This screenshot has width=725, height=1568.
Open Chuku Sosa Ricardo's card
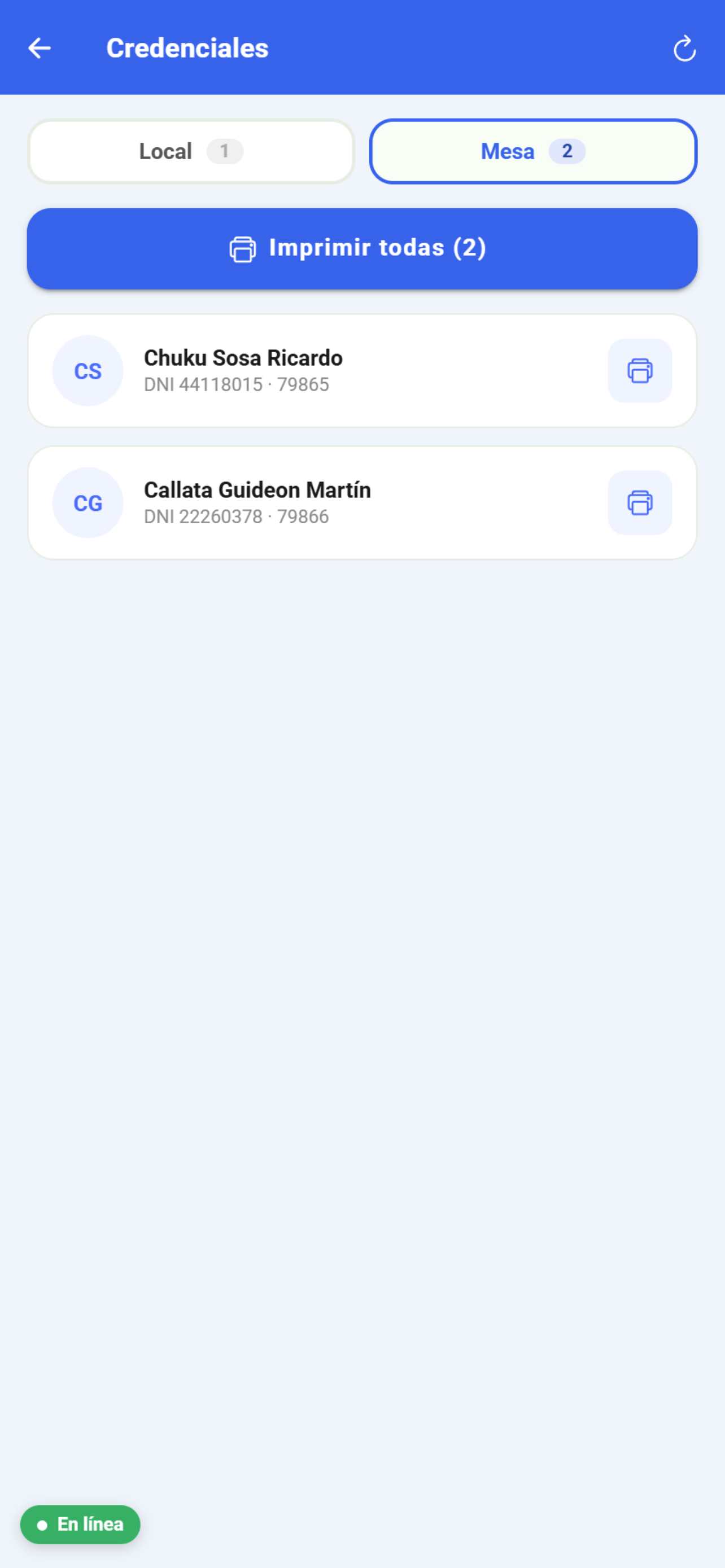click(362, 371)
